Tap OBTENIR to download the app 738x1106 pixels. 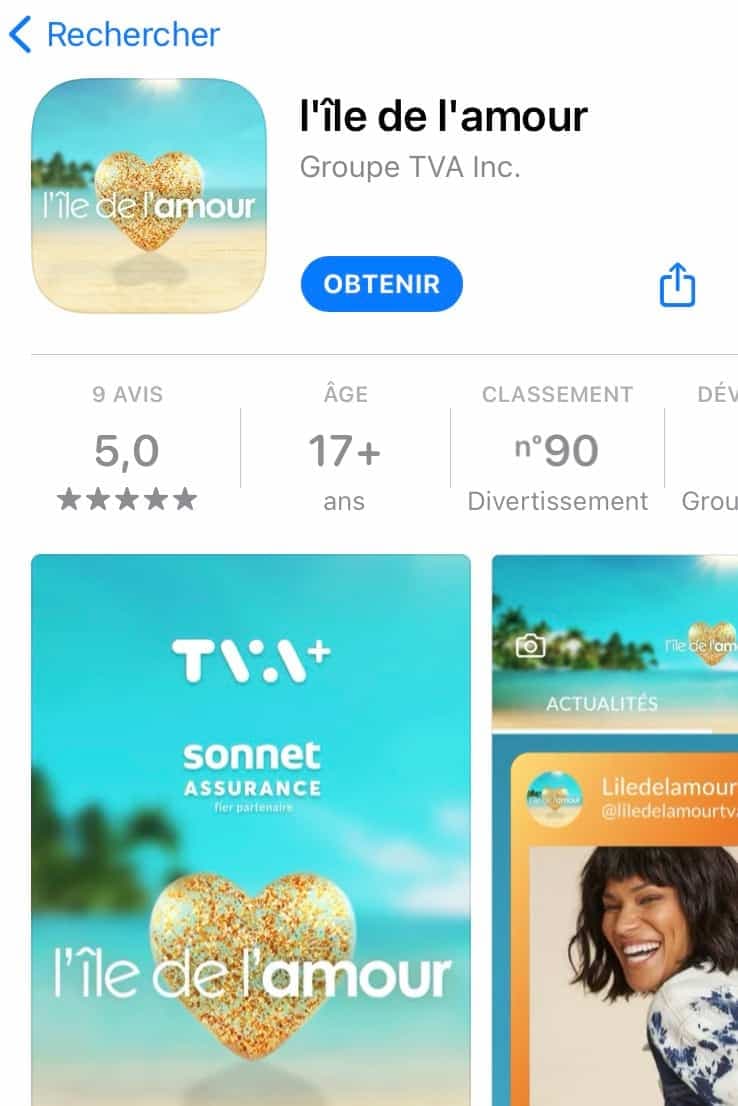point(381,284)
